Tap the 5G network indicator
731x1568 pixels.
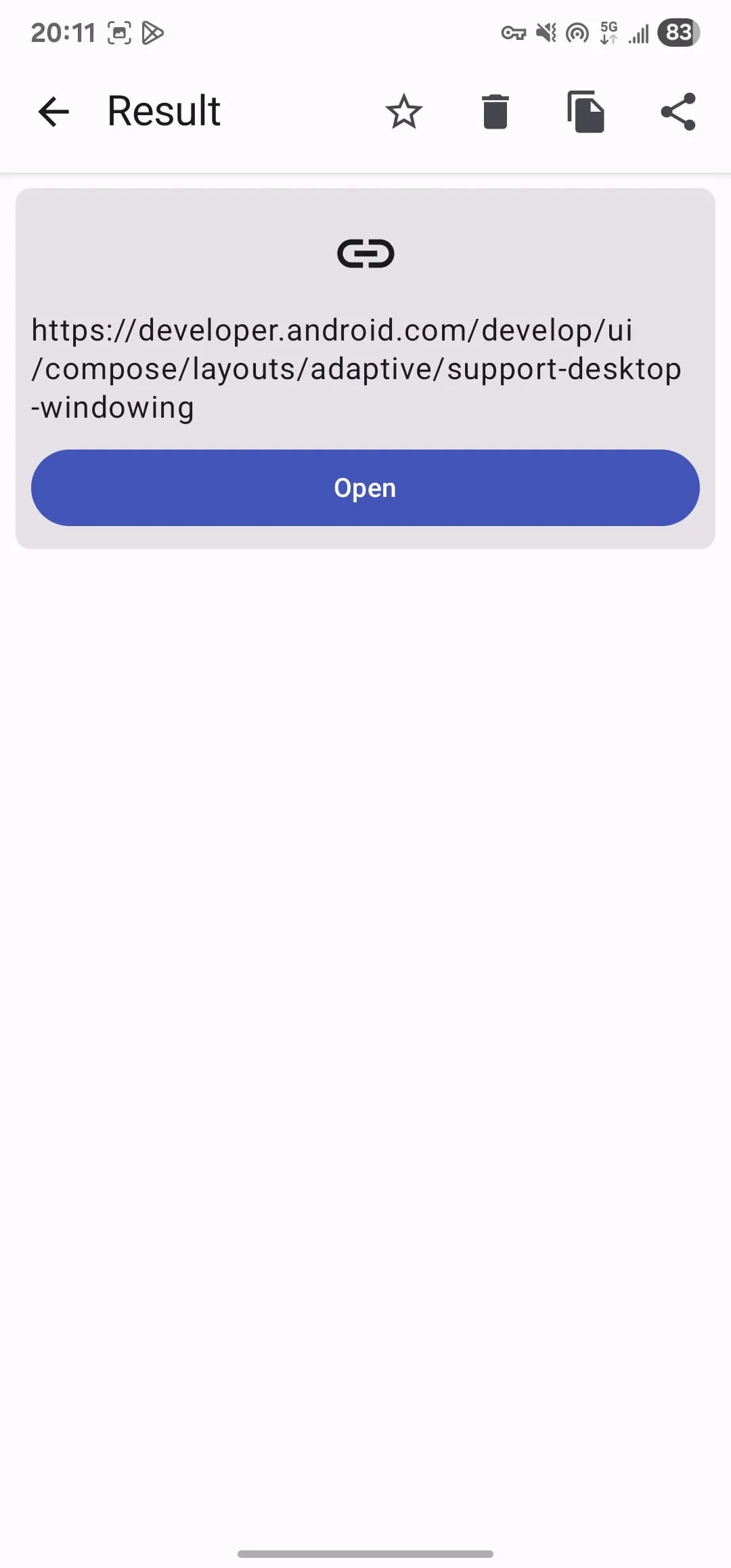608,32
